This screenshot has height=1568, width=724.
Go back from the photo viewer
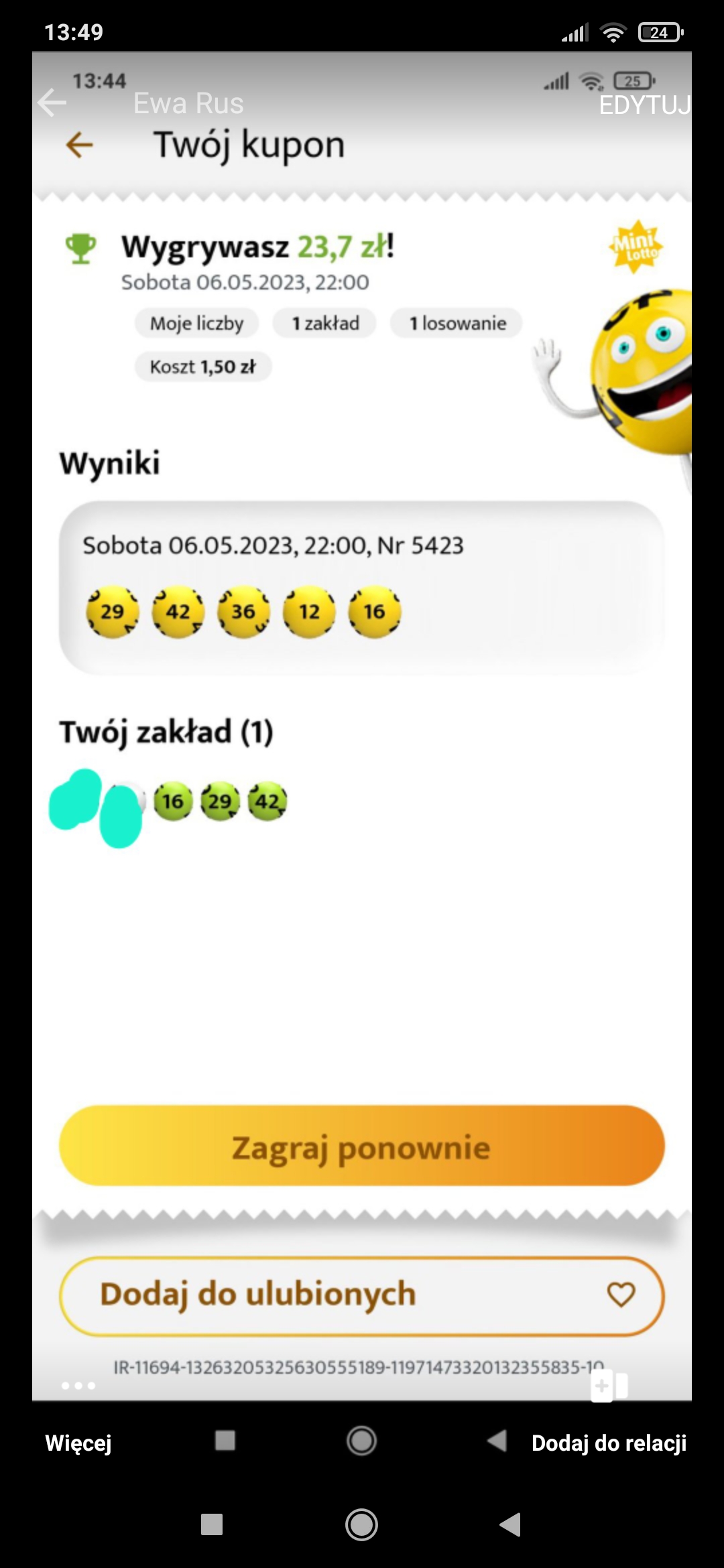tap(52, 103)
